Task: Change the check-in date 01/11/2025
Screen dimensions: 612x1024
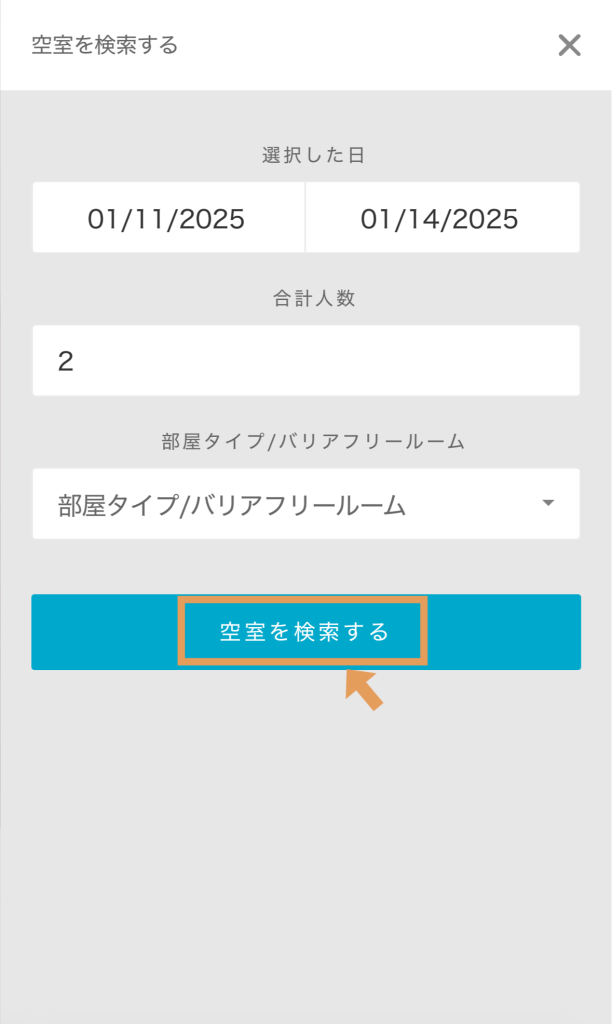Action: coord(167,218)
